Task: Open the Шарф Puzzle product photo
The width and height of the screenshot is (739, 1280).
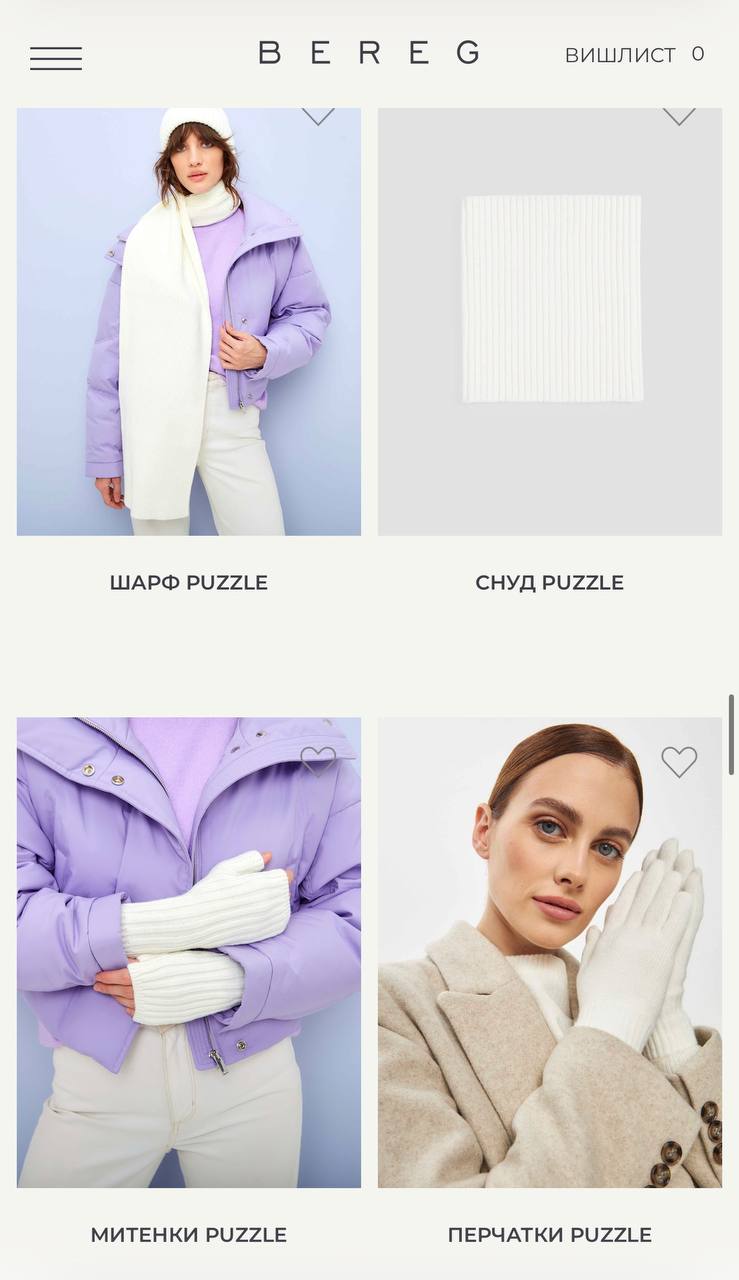Action: [188, 330]
